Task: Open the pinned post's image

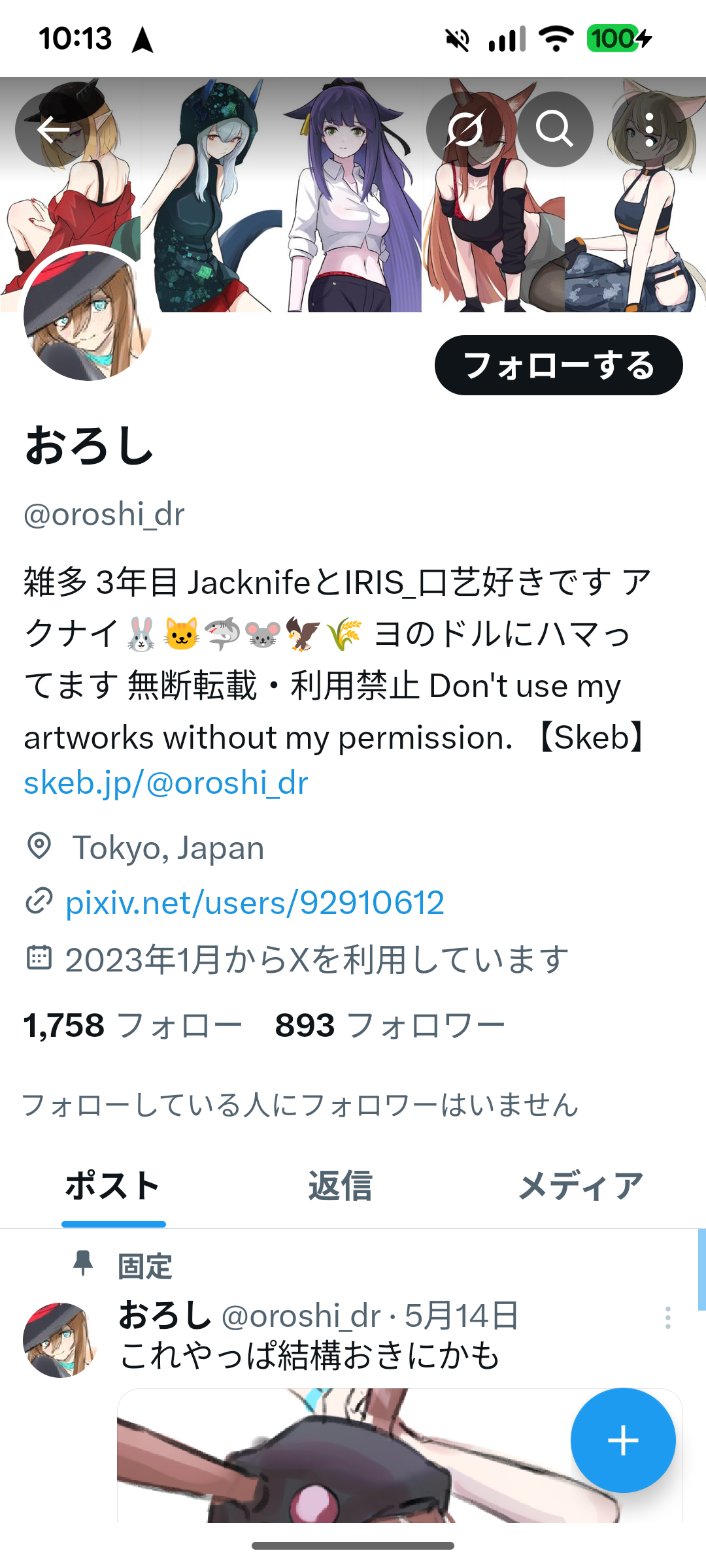Action: tap(400, 1456)
